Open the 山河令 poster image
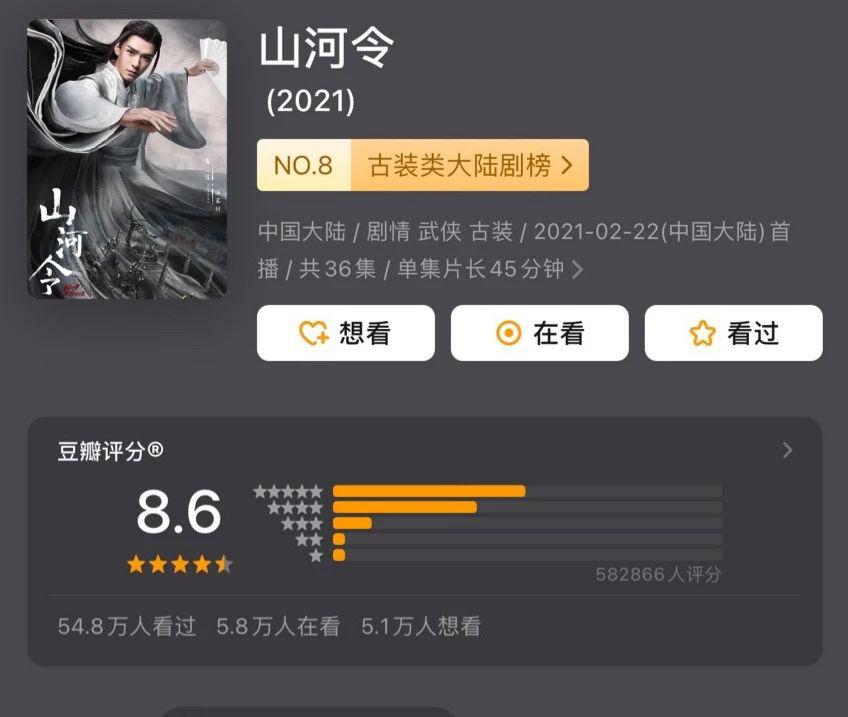The height and width of the screenshot is (717, 848). tap(126, 160)
